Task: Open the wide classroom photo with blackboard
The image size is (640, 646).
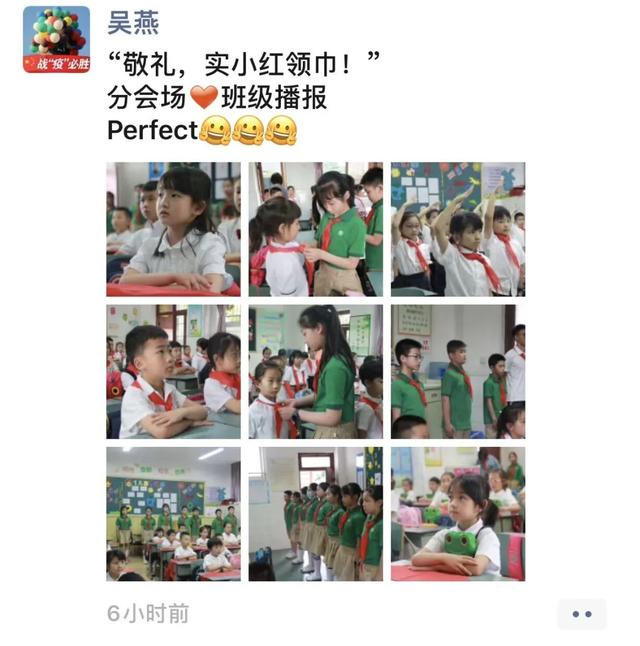Action: point(174,513)
